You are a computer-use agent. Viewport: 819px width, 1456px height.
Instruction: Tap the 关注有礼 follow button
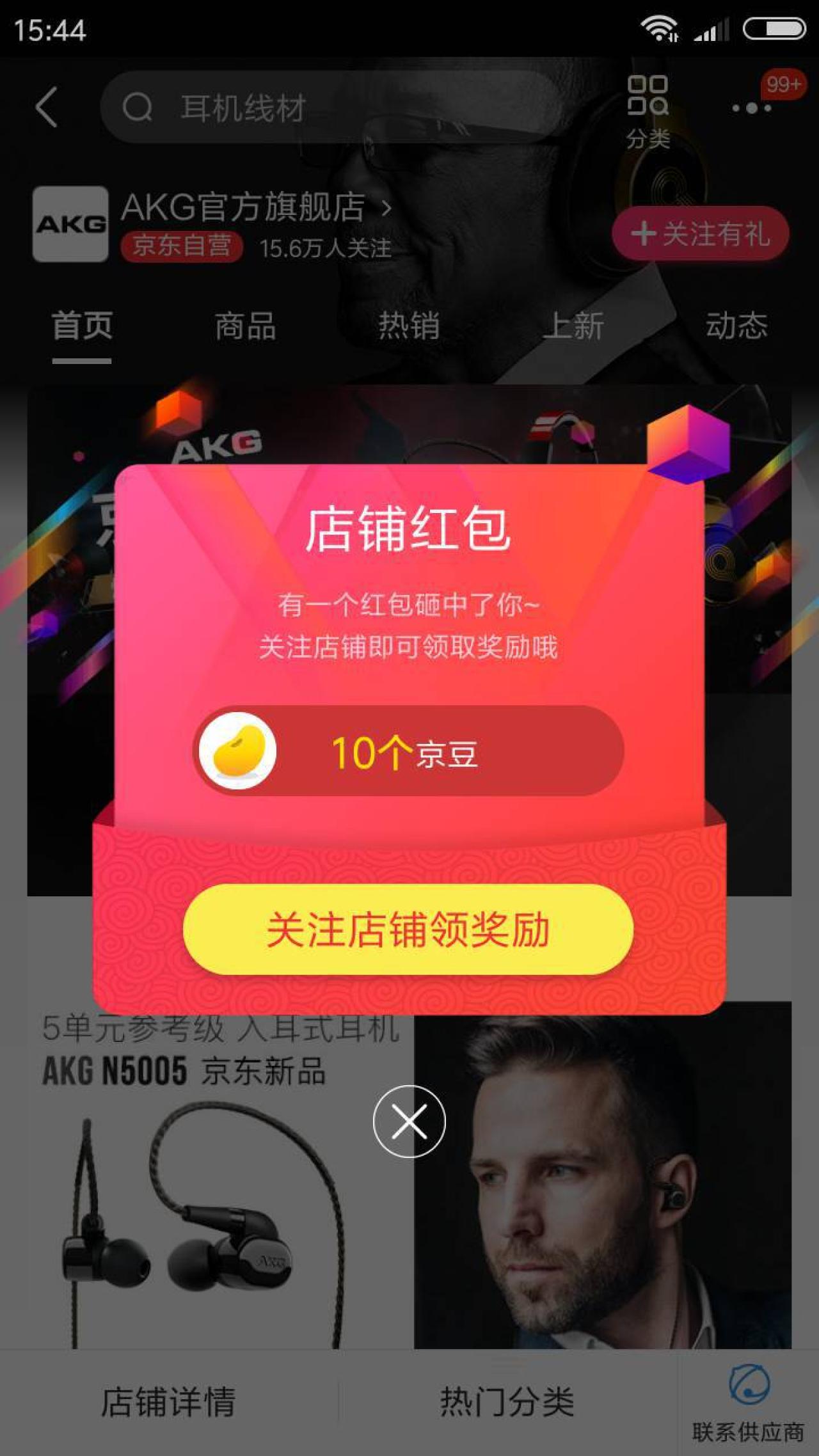coord(700,233)
